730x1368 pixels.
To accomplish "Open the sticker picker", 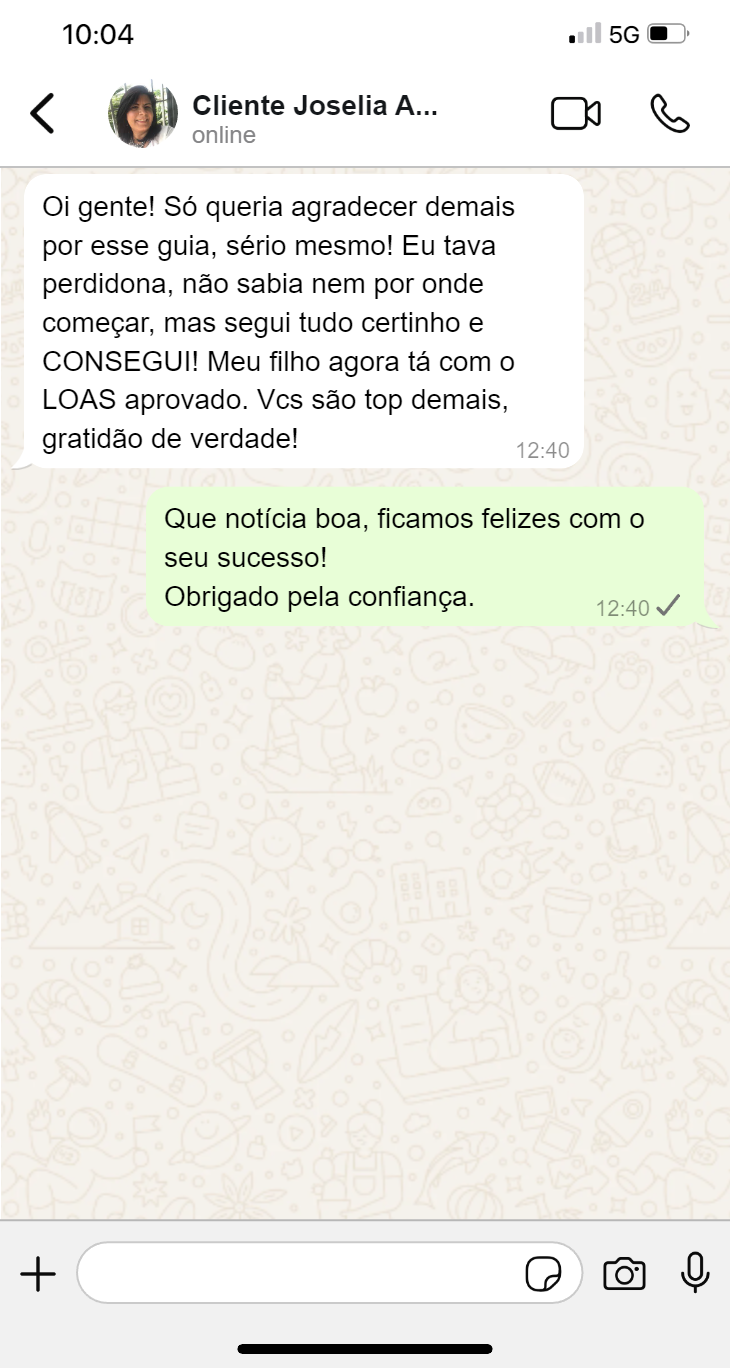I will pos(543,1275).
